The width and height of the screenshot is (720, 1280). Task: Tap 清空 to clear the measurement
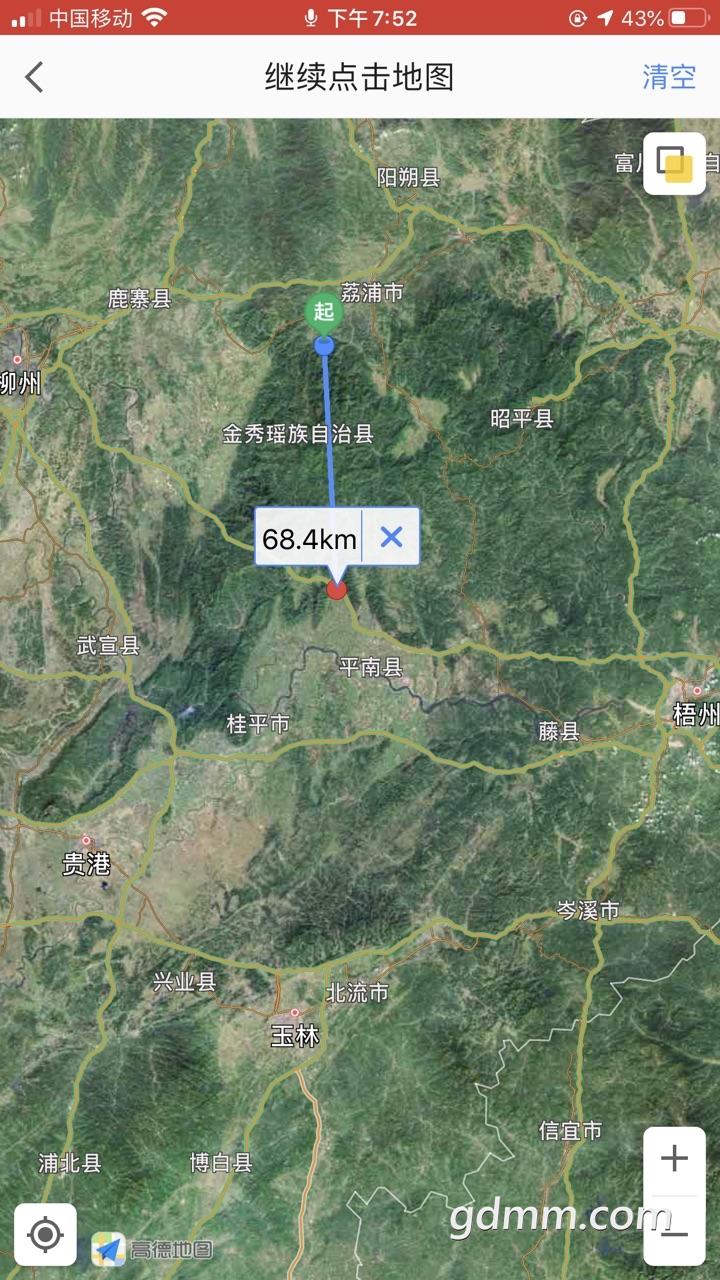click(669, 77)
